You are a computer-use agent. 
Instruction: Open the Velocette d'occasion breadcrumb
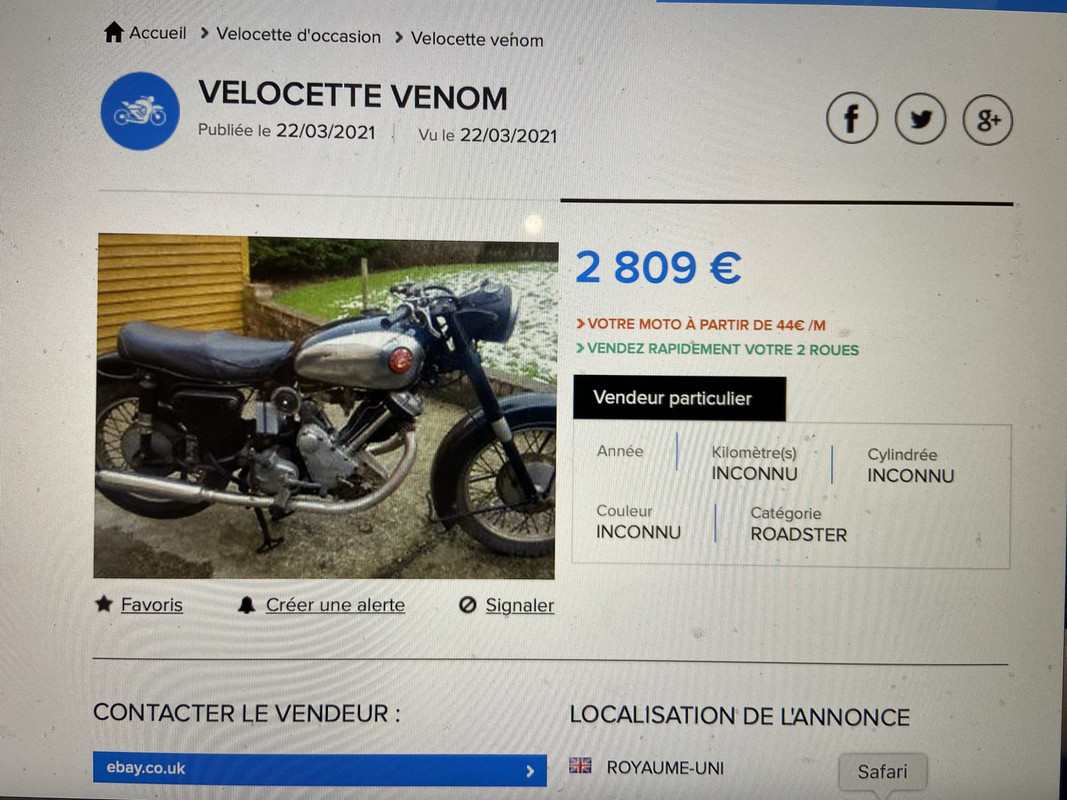[298, 36]
